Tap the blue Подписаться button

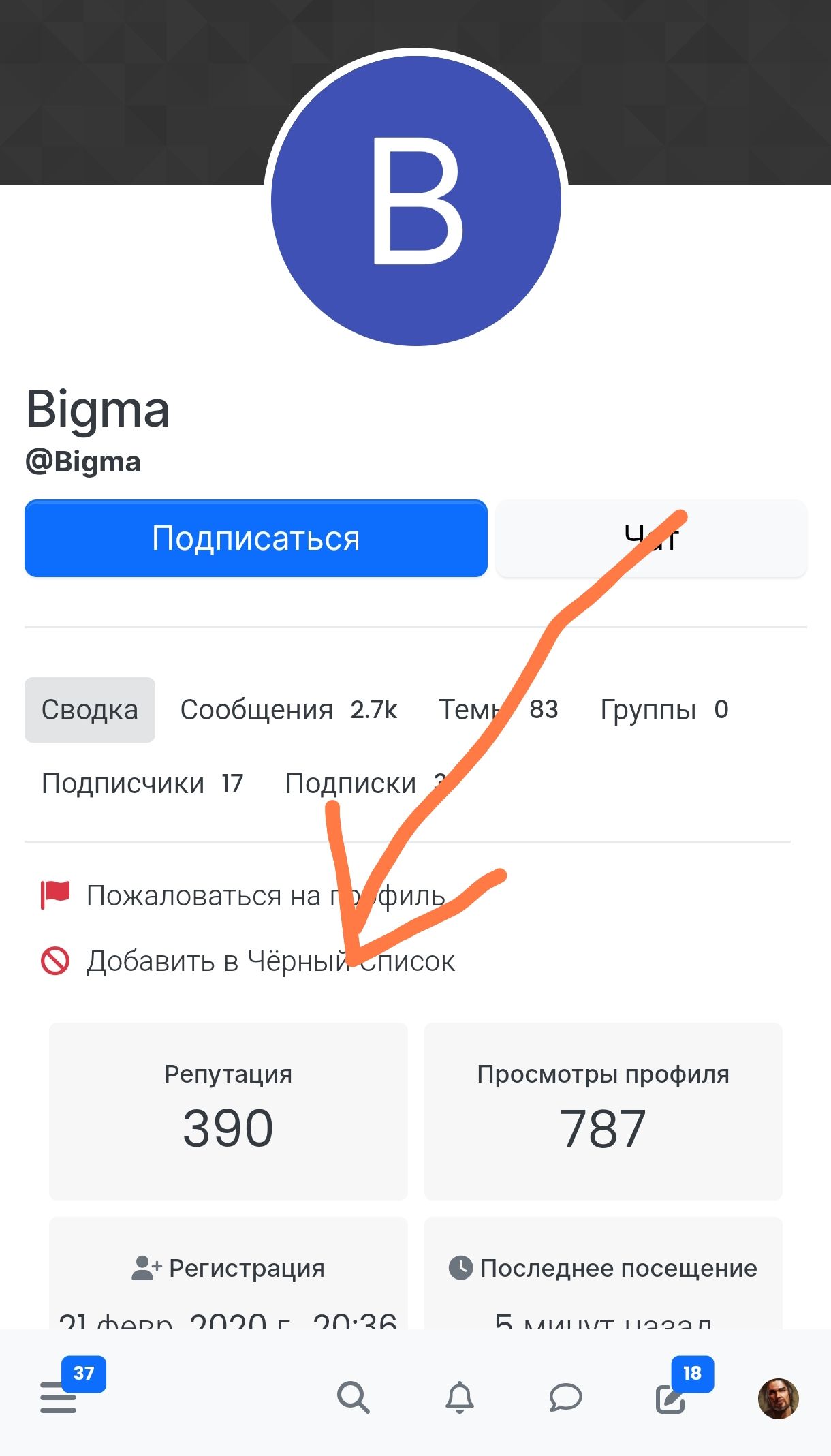coord(255,538)
